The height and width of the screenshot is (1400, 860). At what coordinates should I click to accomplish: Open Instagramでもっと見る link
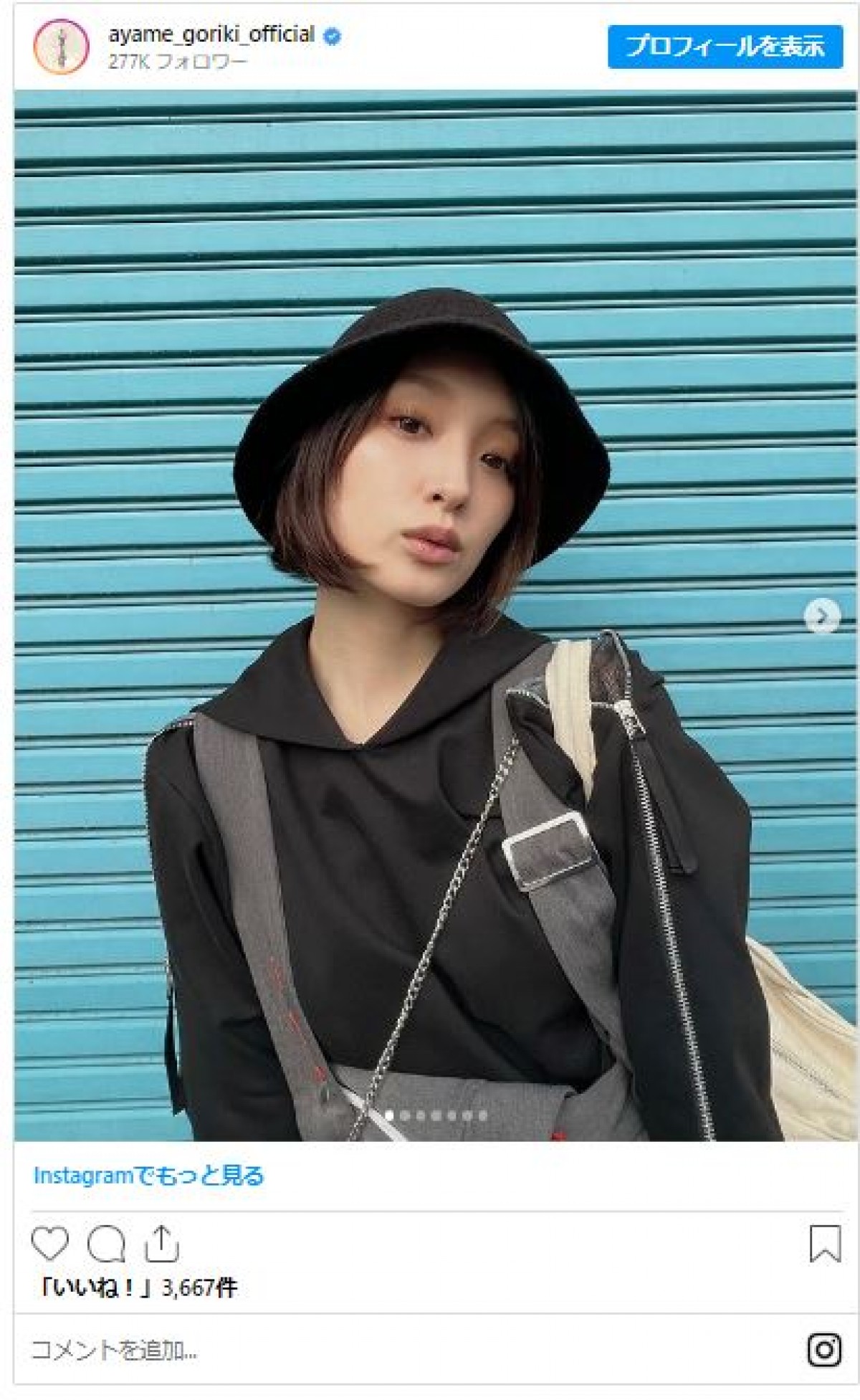click(148, 1176)
